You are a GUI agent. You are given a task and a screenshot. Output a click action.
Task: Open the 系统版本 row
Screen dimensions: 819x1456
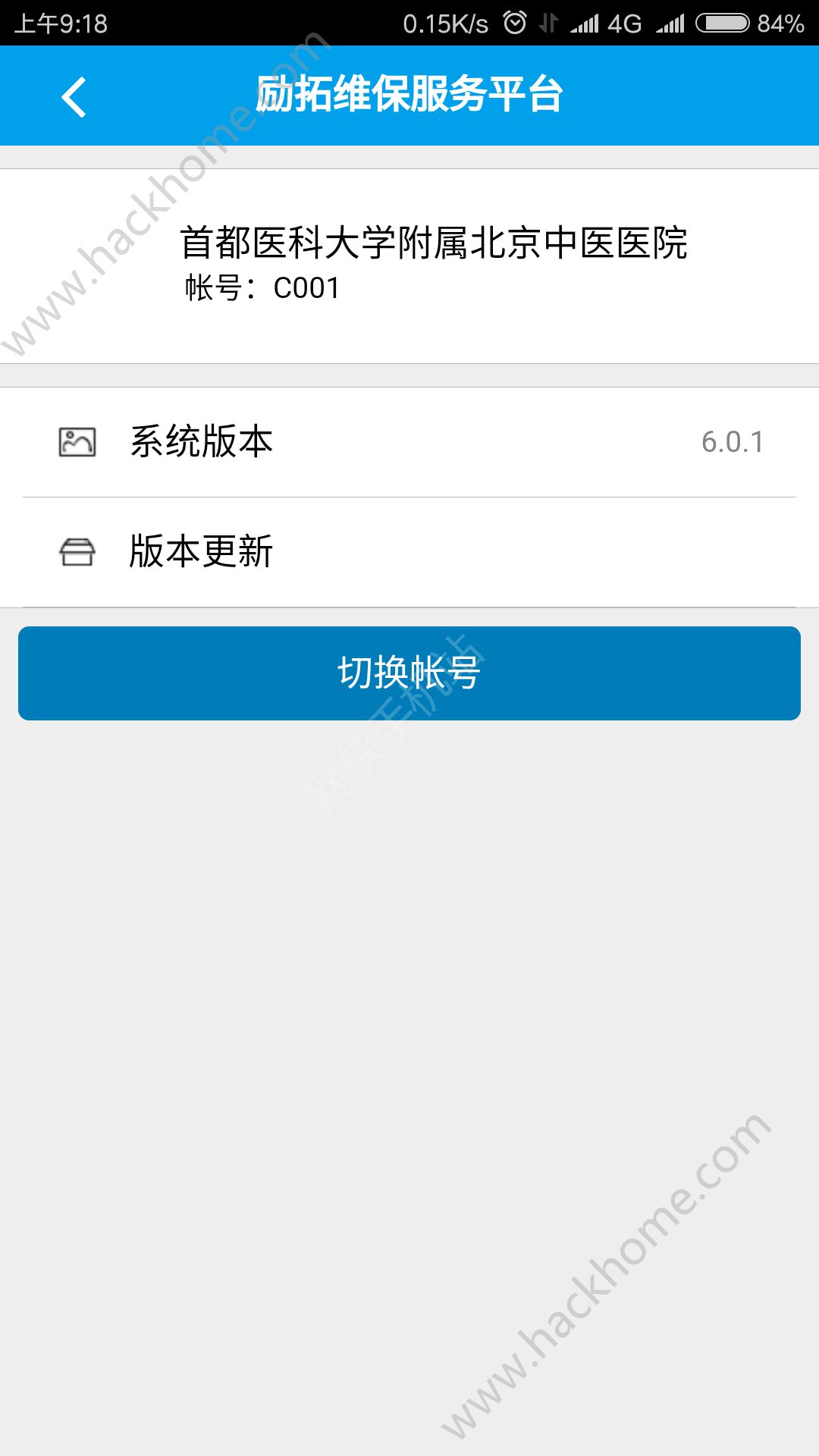[x=409, y=441]
